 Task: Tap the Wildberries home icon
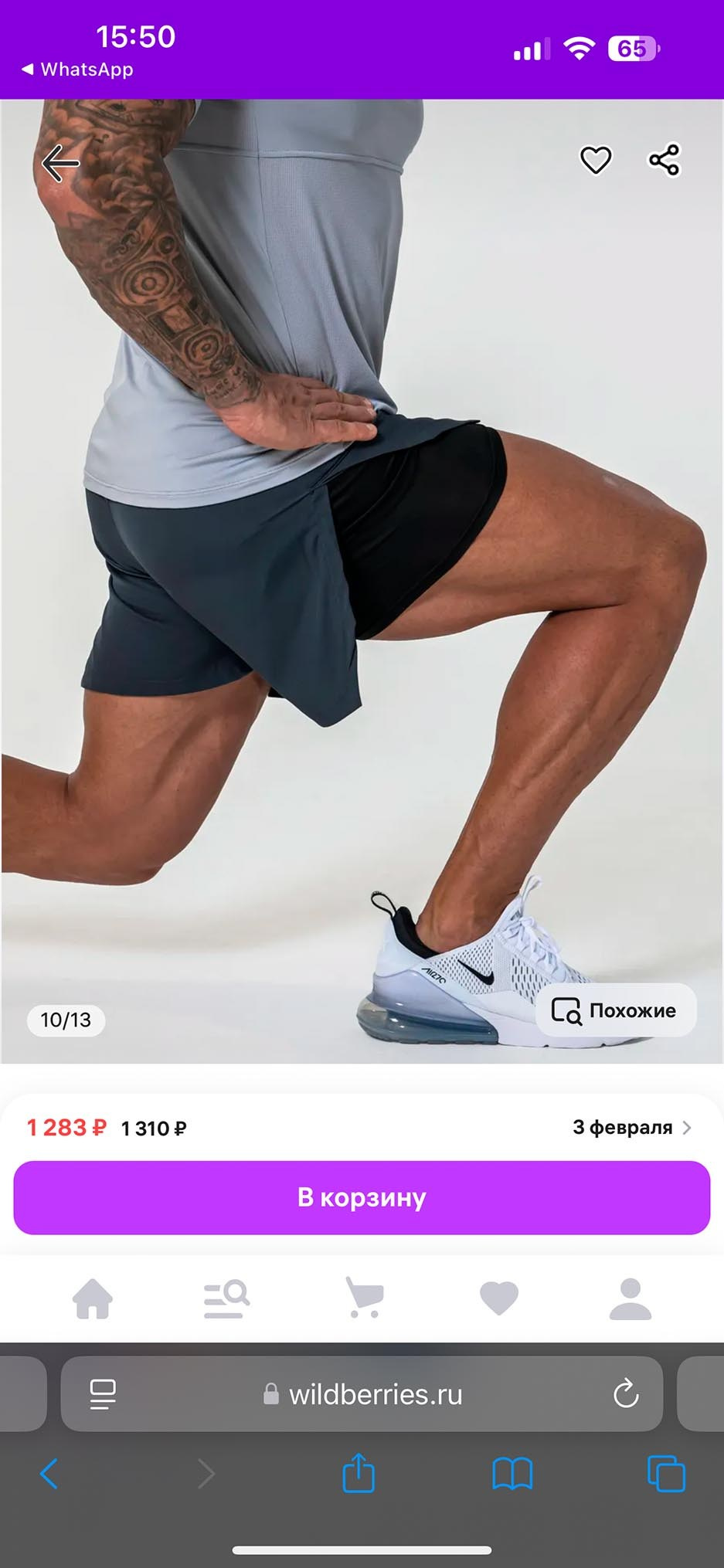tap(92, 1297)
